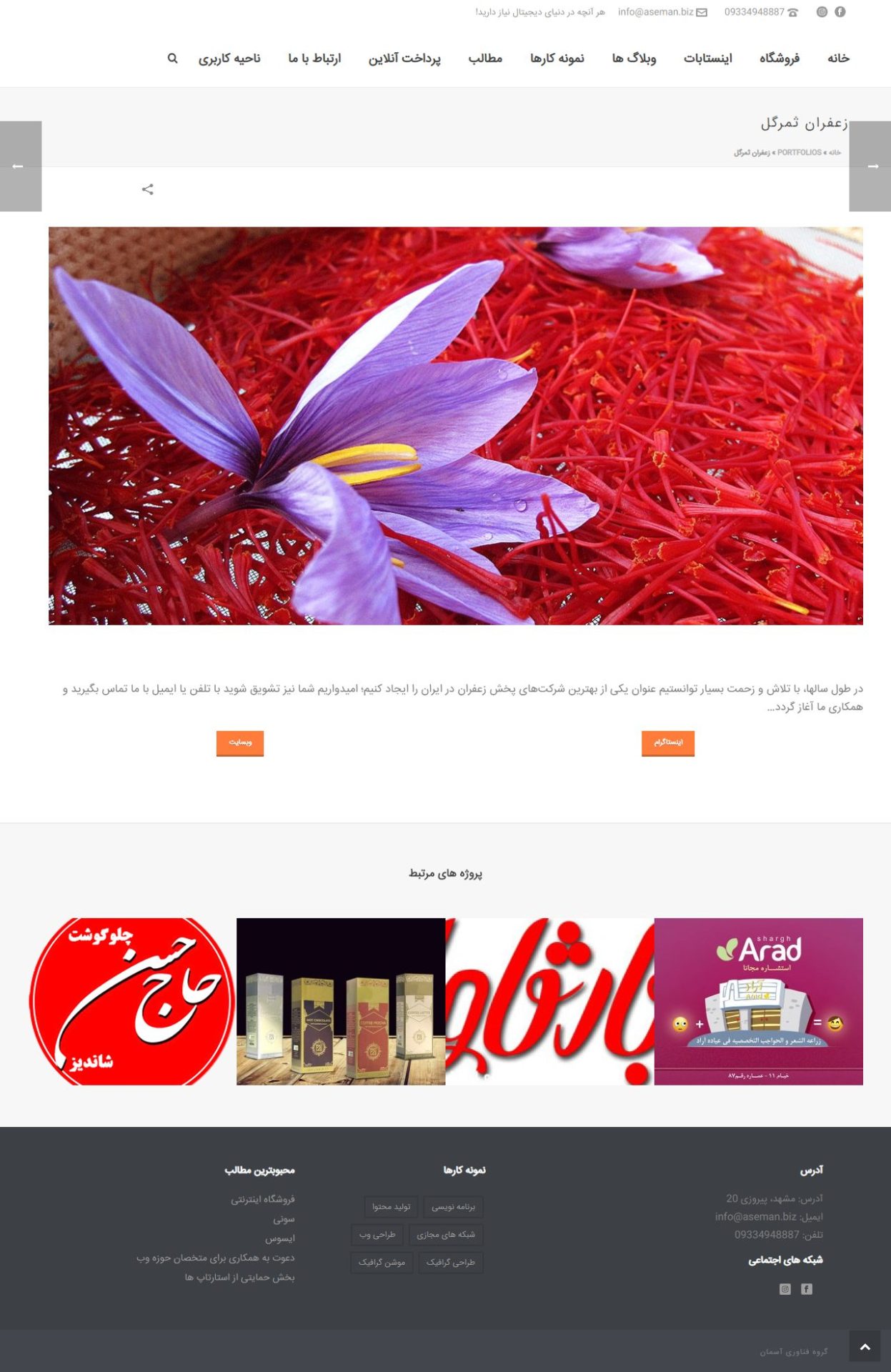Screen dimensions: 891x1372
Task: Open the حاج حسن چلوگوشت project
Action: click(x=132, y=1001)
